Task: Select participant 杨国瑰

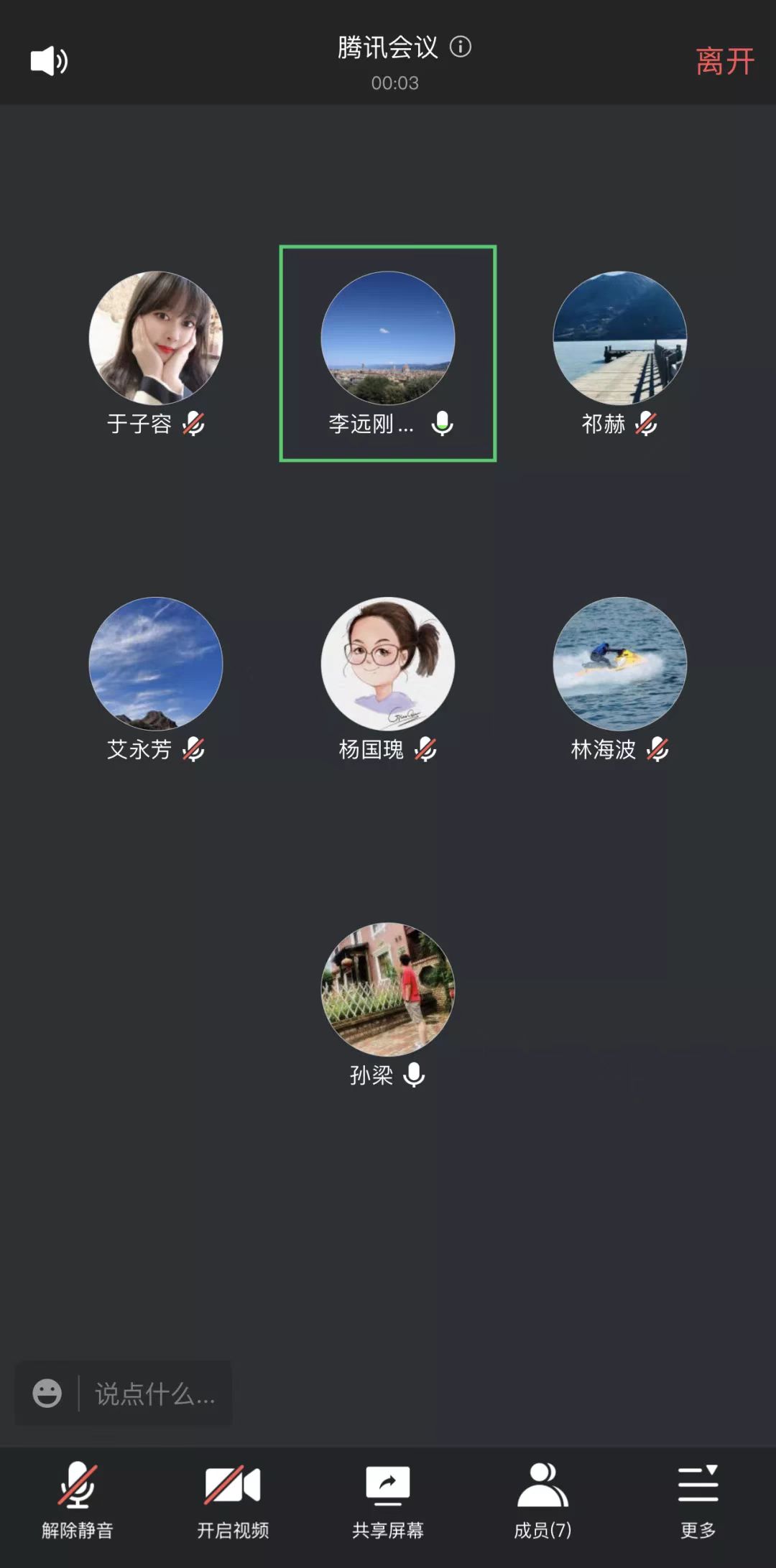Action: click(388, 664)
